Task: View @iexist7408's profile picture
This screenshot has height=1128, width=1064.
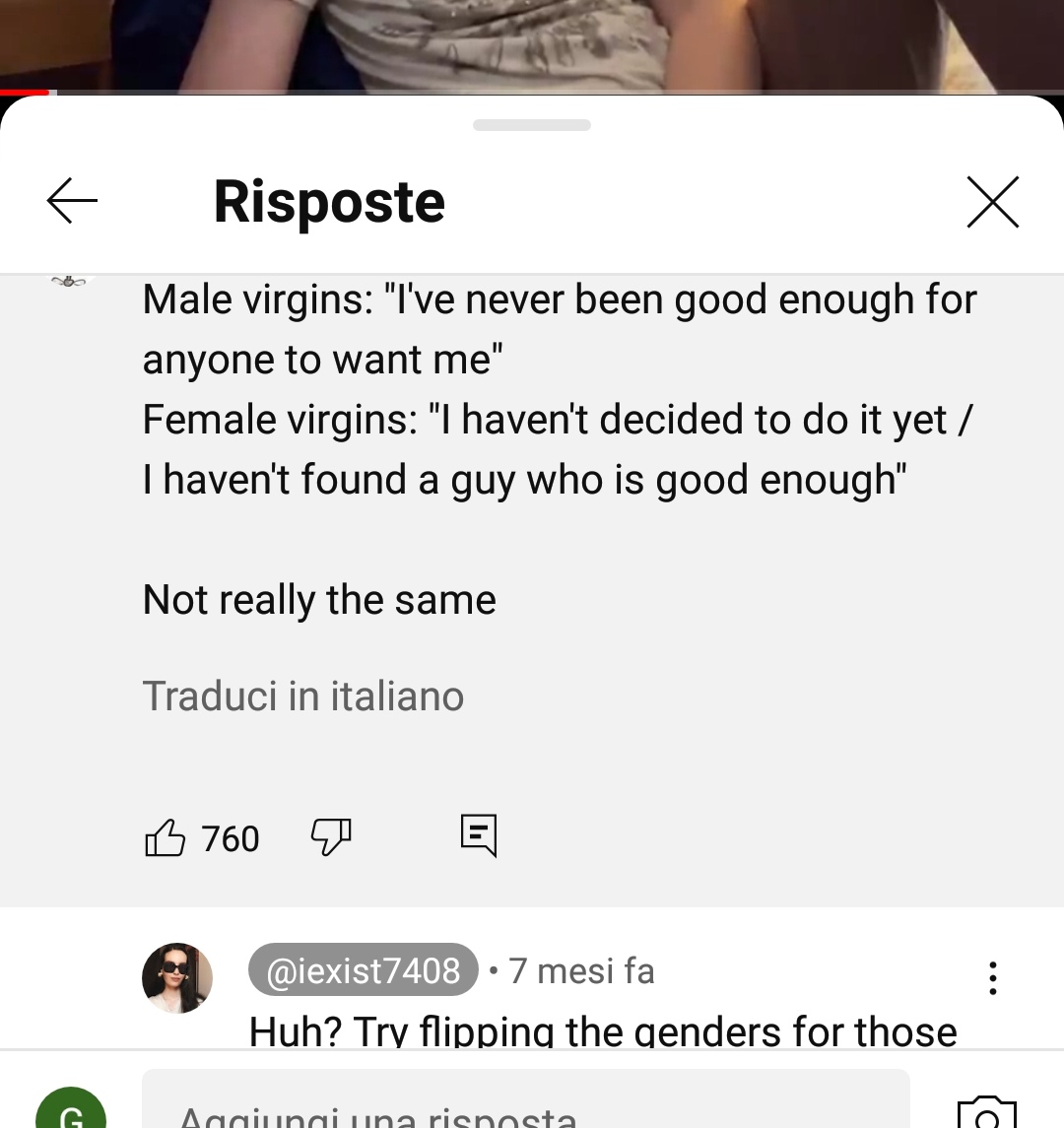Action: point(177,977)
